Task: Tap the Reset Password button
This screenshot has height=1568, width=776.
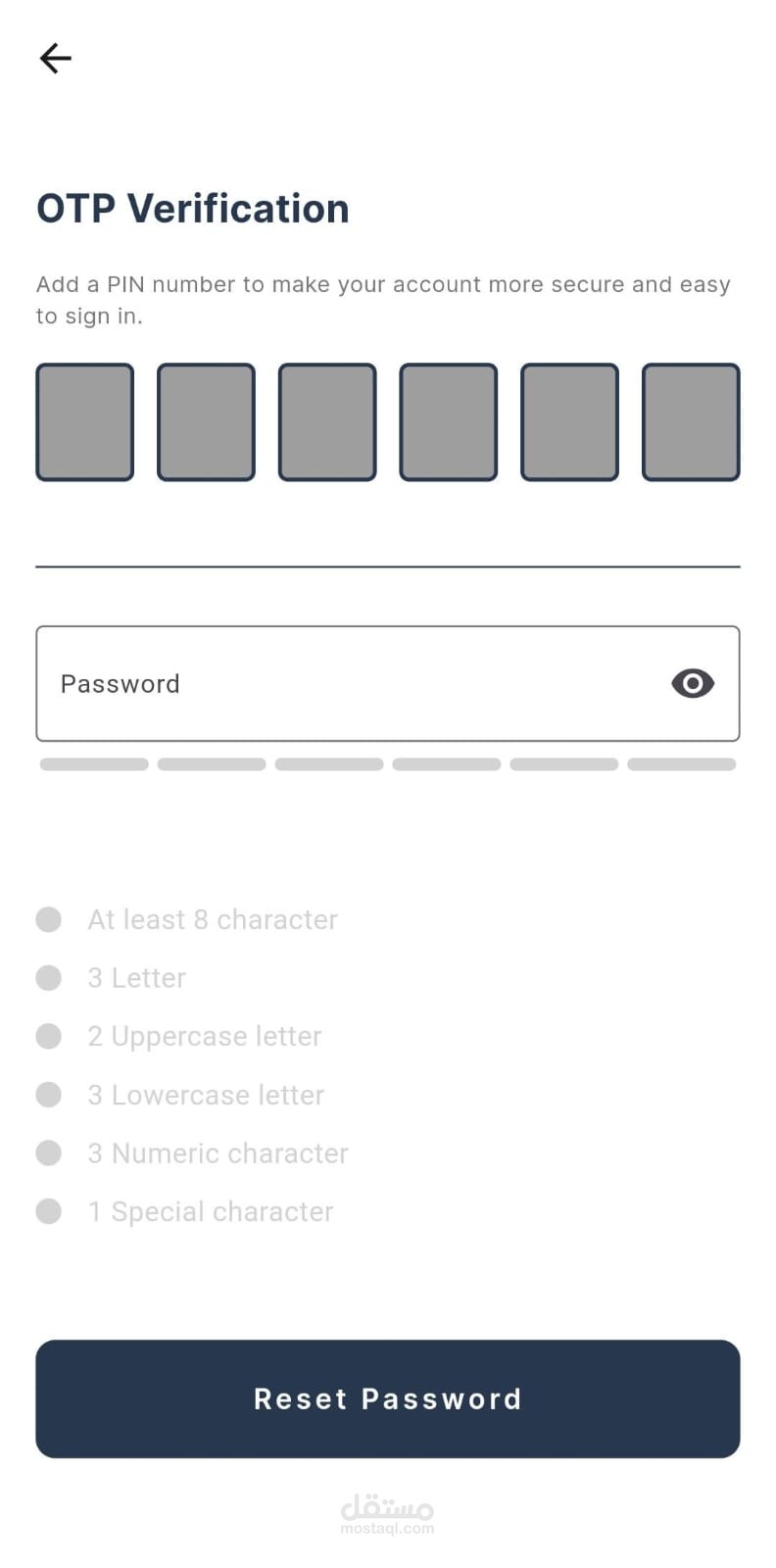Action: [388, 1398]
